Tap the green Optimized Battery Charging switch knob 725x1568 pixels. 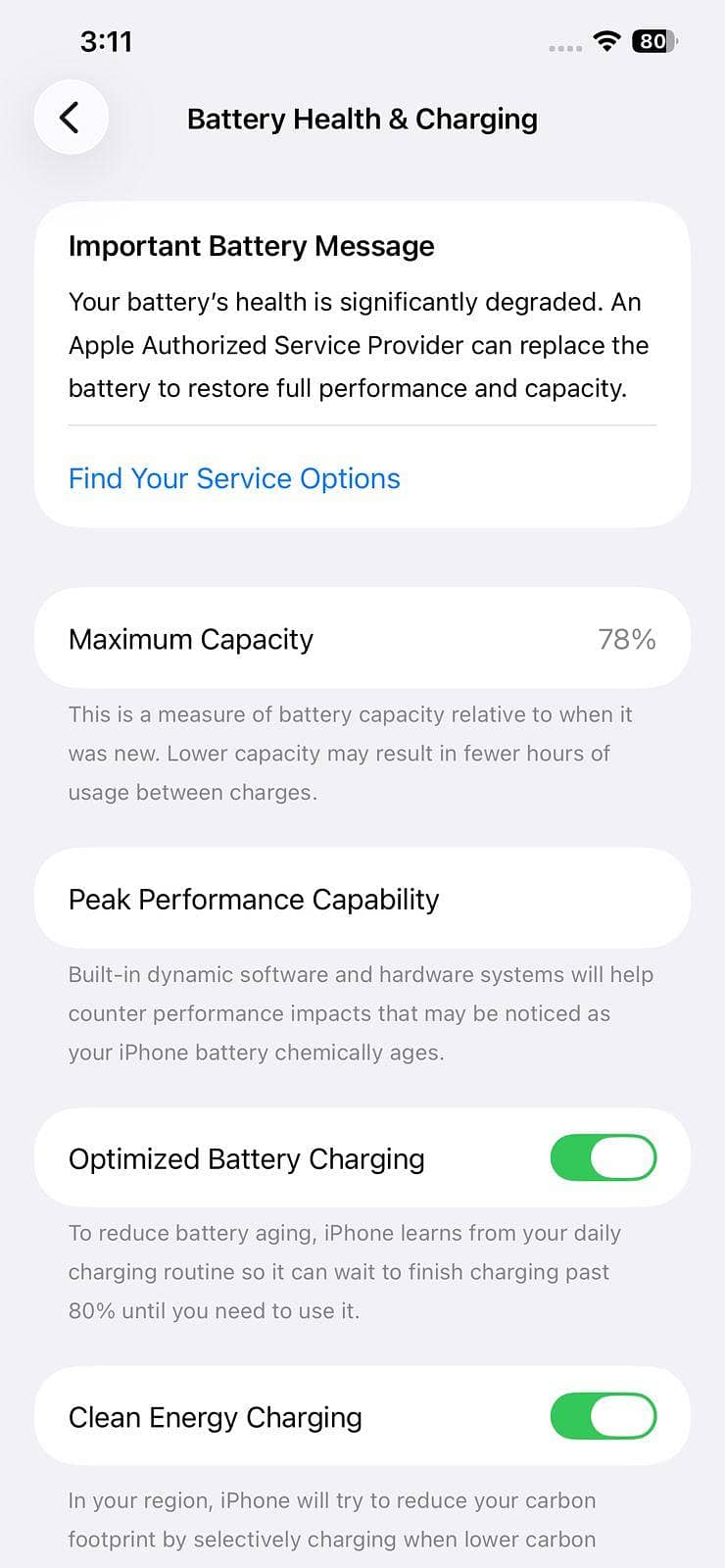click(625, 1157)
